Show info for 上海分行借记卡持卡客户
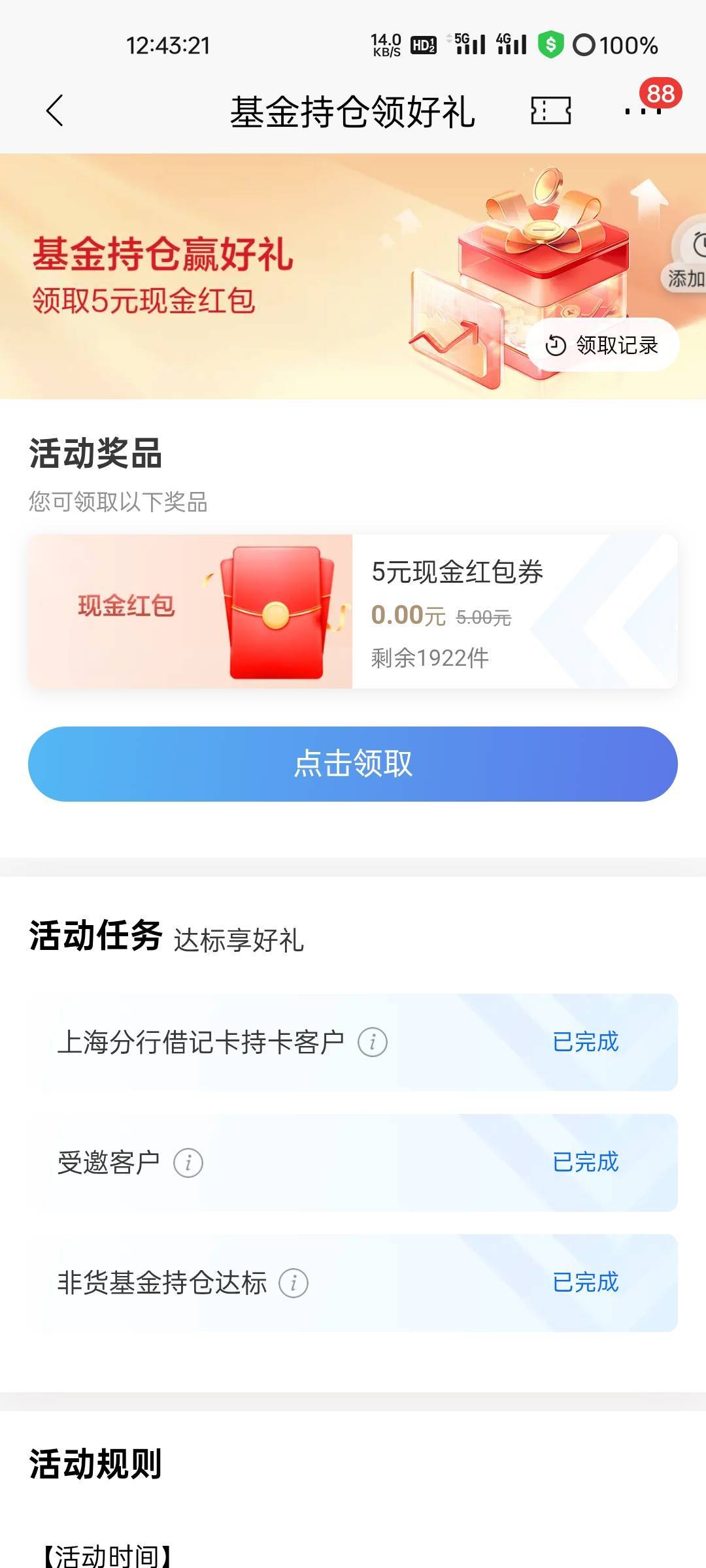The image size is (706, 1568). coord(373,1042)
